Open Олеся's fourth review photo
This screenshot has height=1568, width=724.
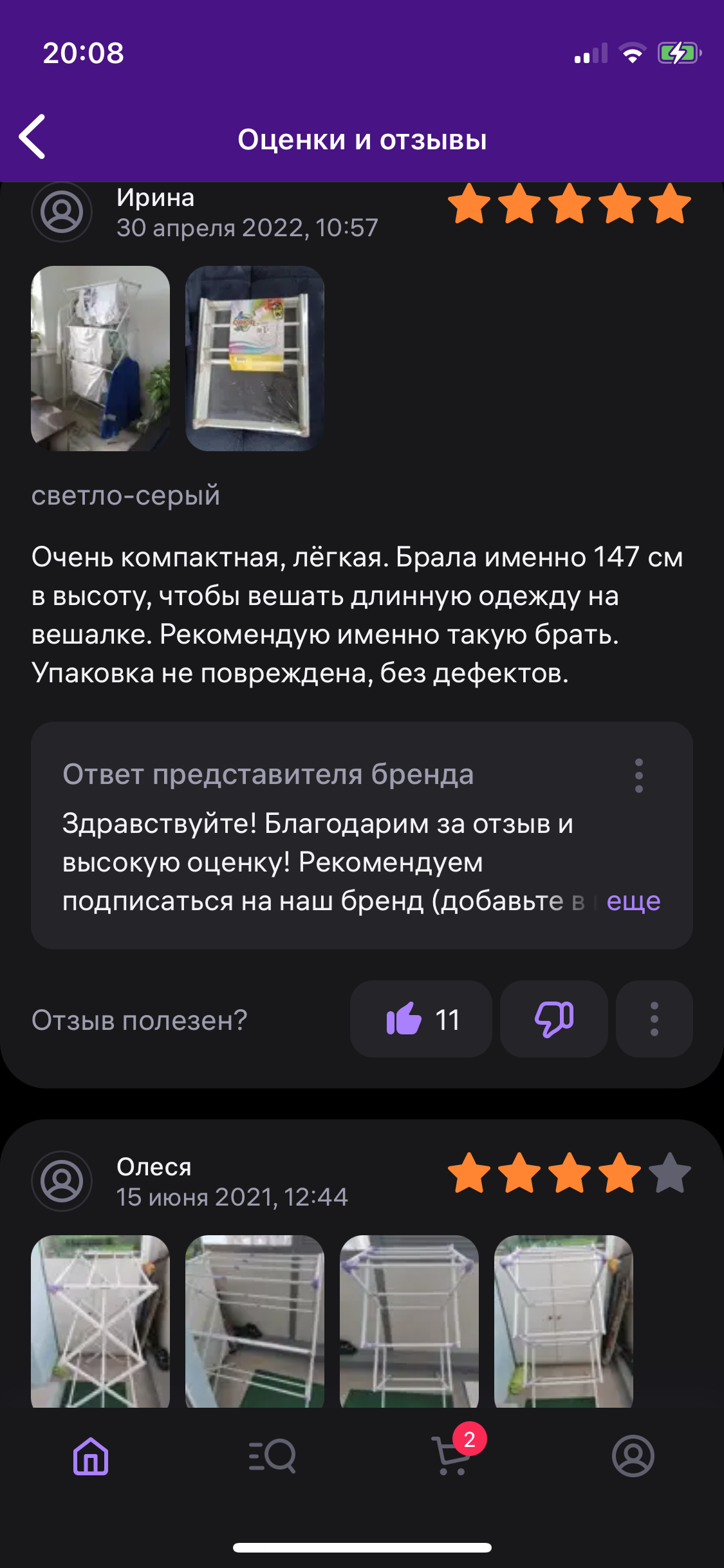click(x=564, y=1321)
